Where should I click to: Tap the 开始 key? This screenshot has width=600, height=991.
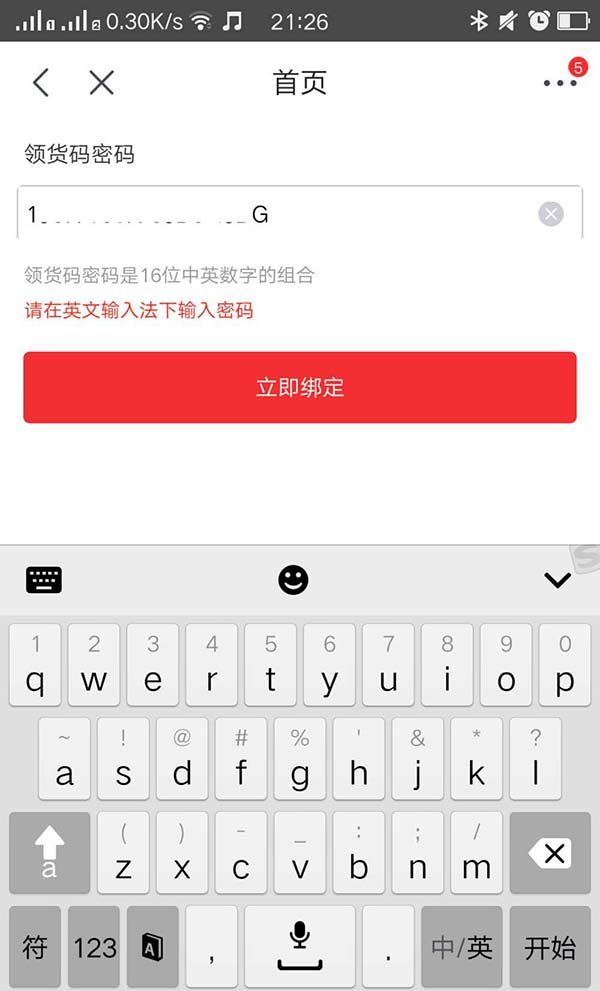click(x=549, y=946)
